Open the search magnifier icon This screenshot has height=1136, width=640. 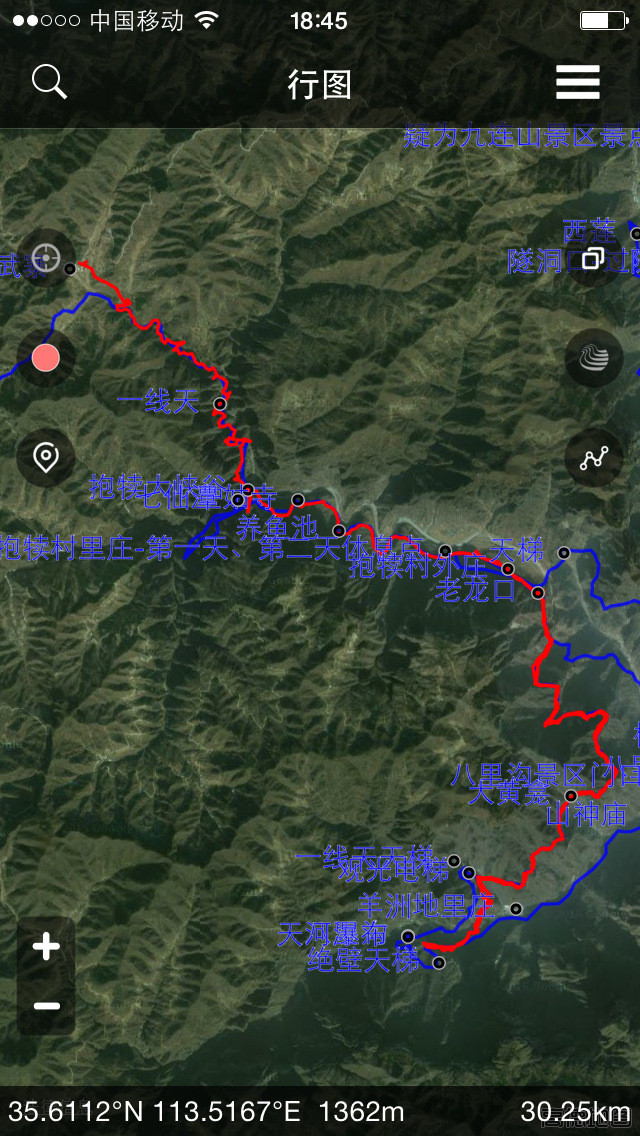pyautogui.click(x=49, y=82)
